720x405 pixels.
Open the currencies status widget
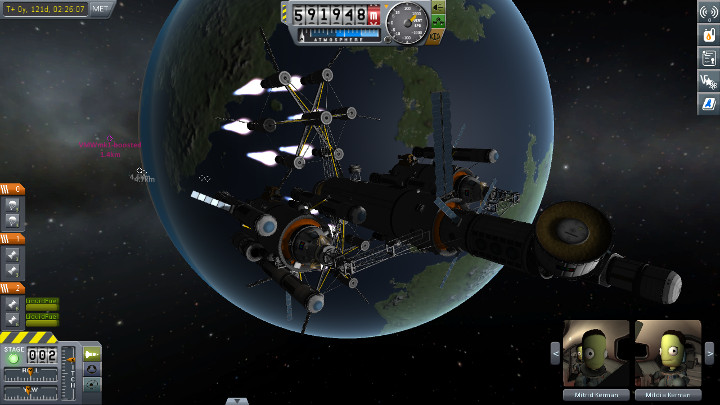(x=708, y=80)
